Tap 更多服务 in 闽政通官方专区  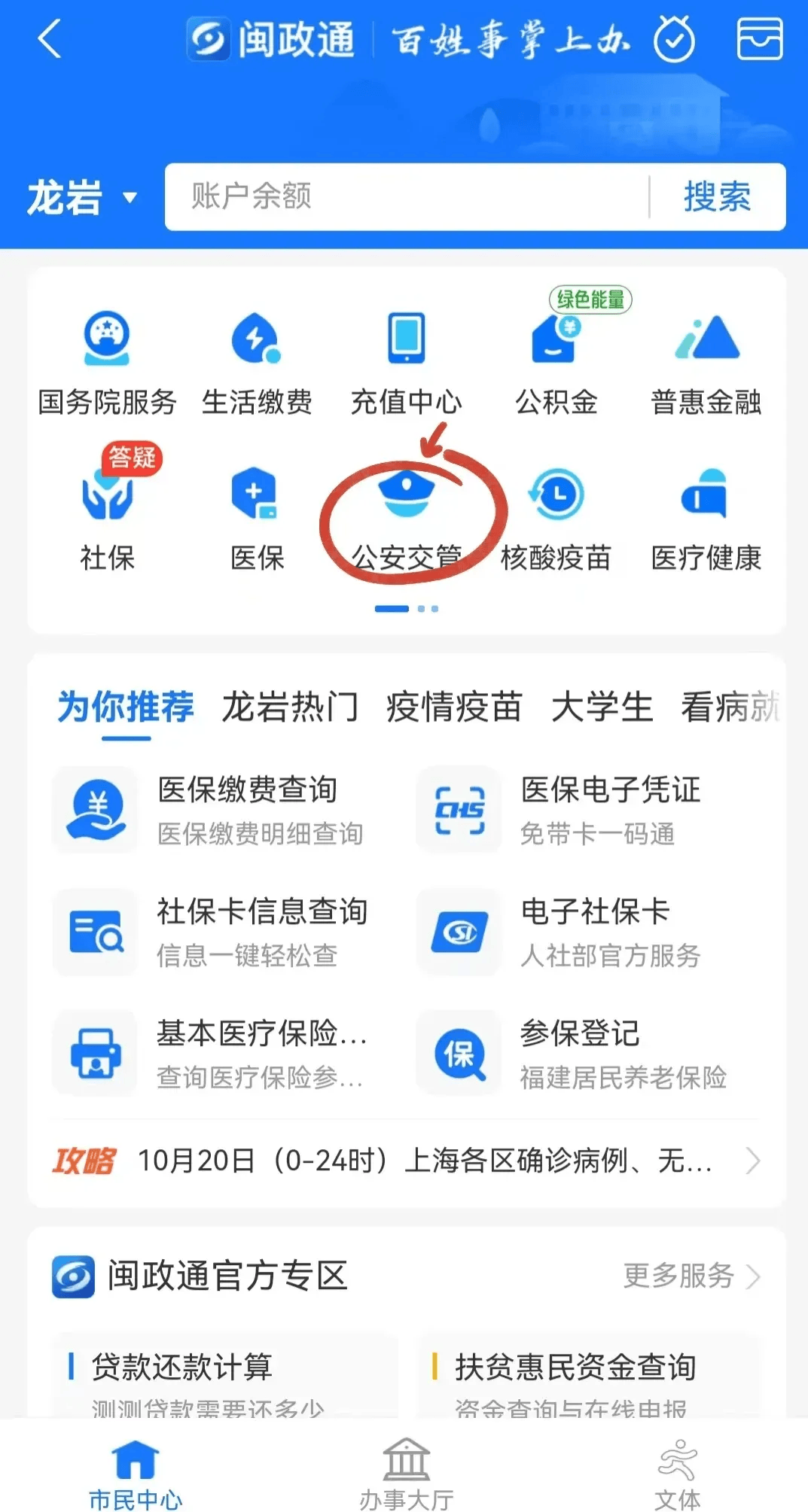(x=691, y=1276)
